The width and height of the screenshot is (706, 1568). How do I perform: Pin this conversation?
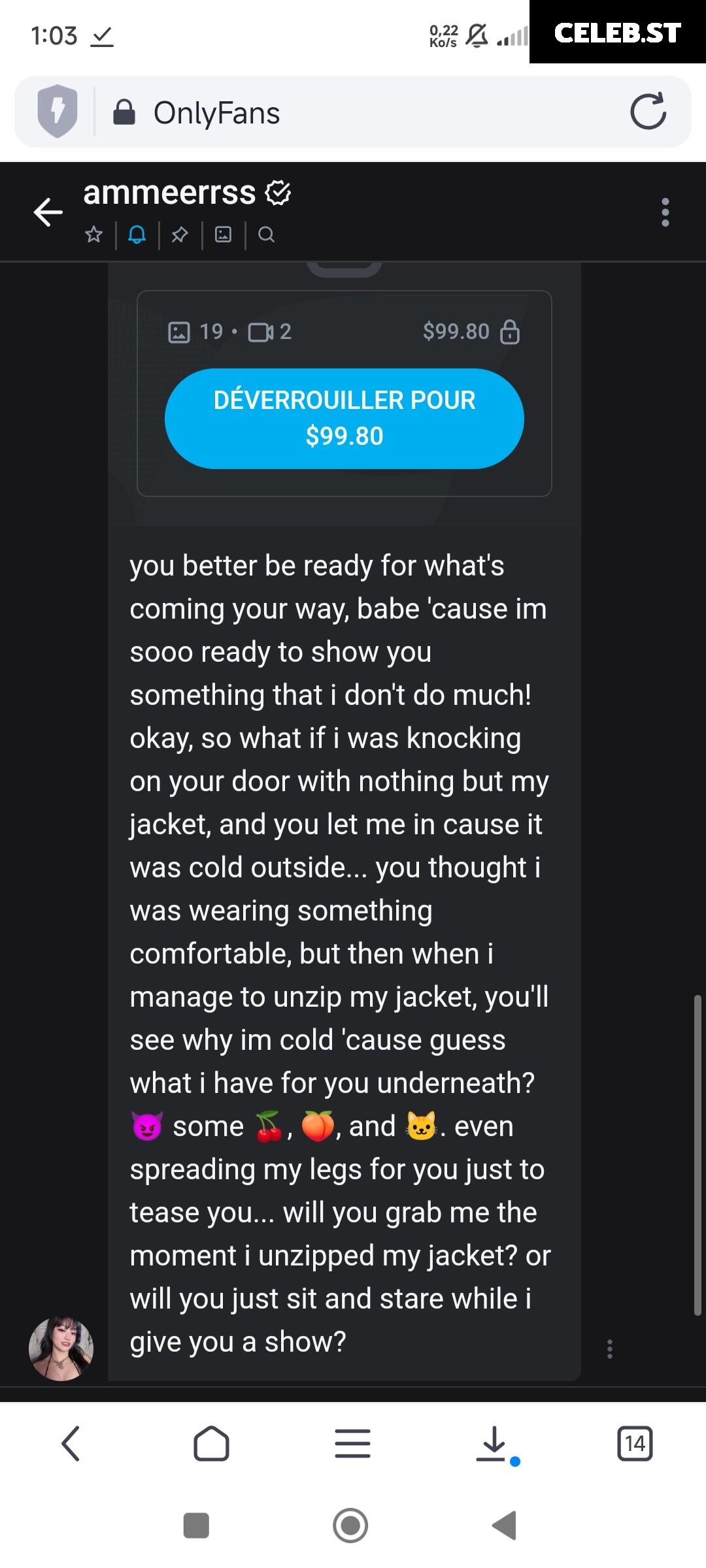180,235
